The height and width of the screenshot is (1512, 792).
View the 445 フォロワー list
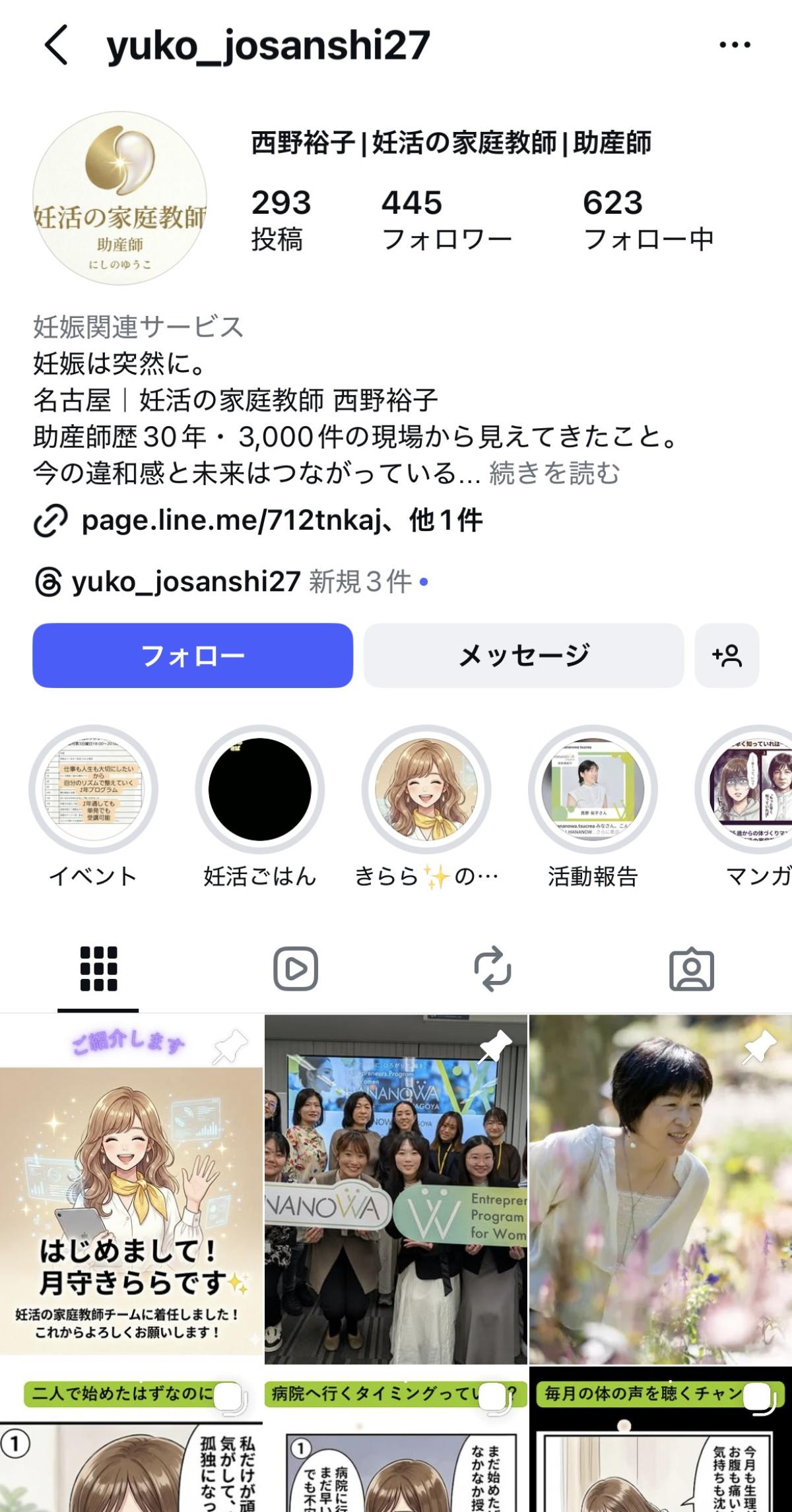pyautogui.click(x=446, y=220)
